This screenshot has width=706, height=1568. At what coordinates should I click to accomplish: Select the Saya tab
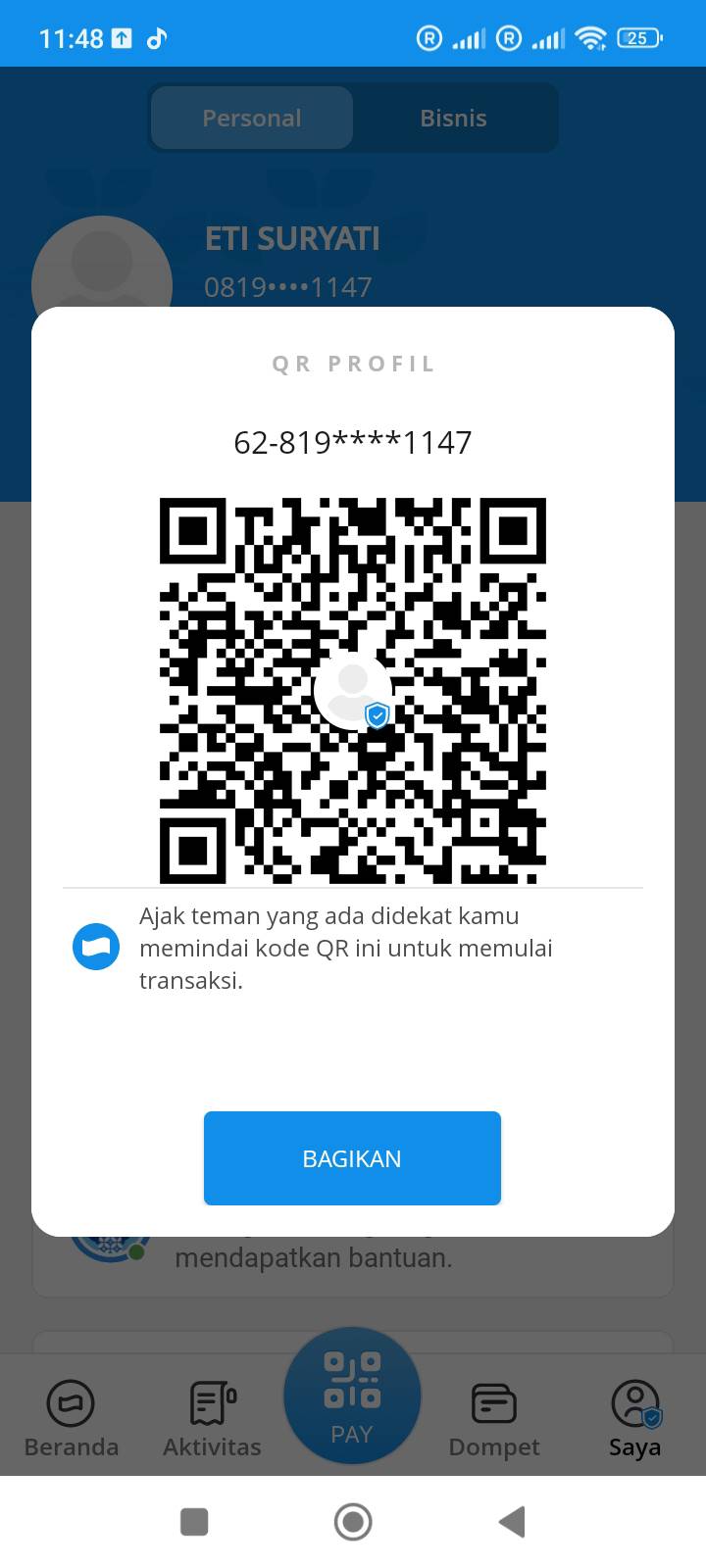tap(634, 1417)
